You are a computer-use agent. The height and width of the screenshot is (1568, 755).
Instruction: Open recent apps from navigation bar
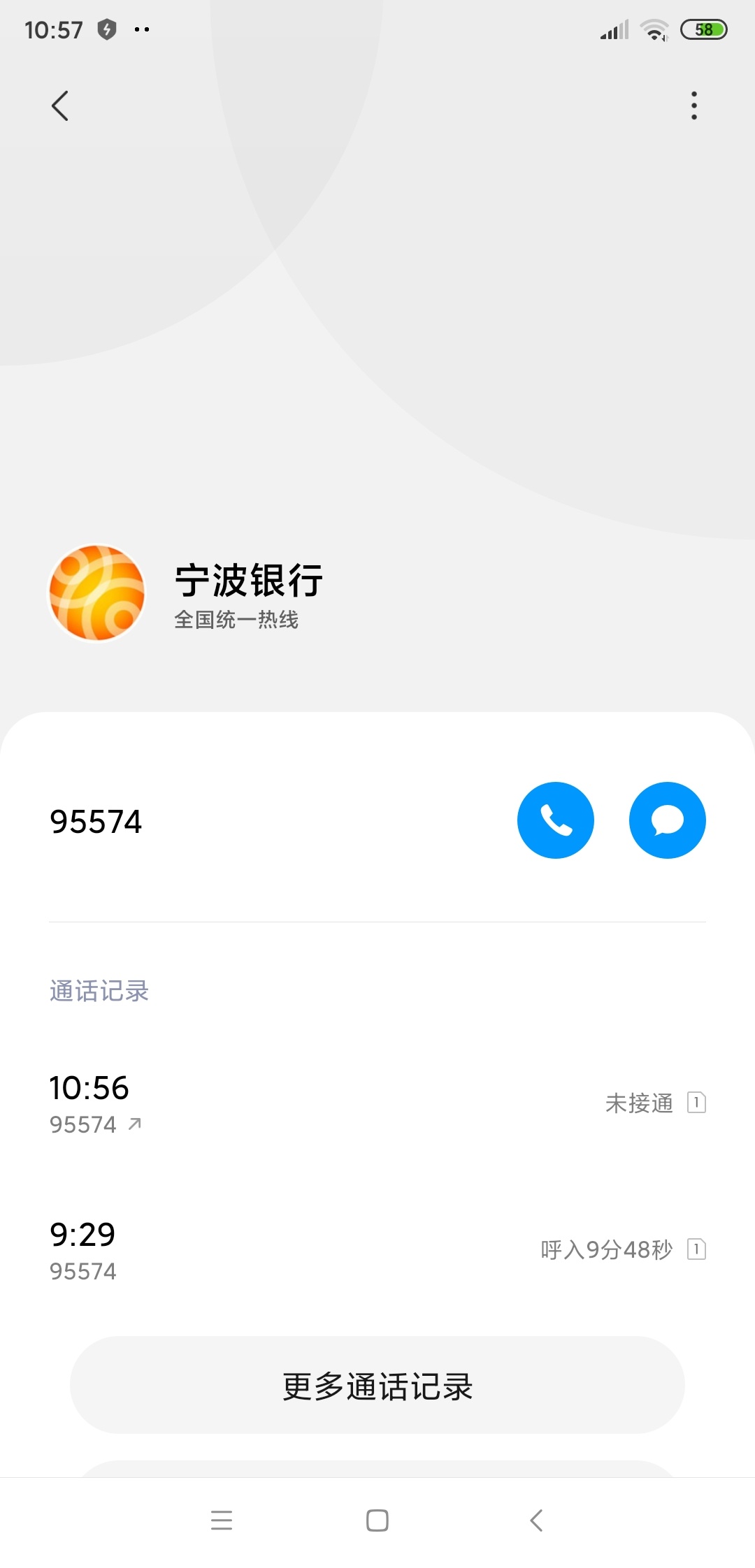(x=222, y=1520)
